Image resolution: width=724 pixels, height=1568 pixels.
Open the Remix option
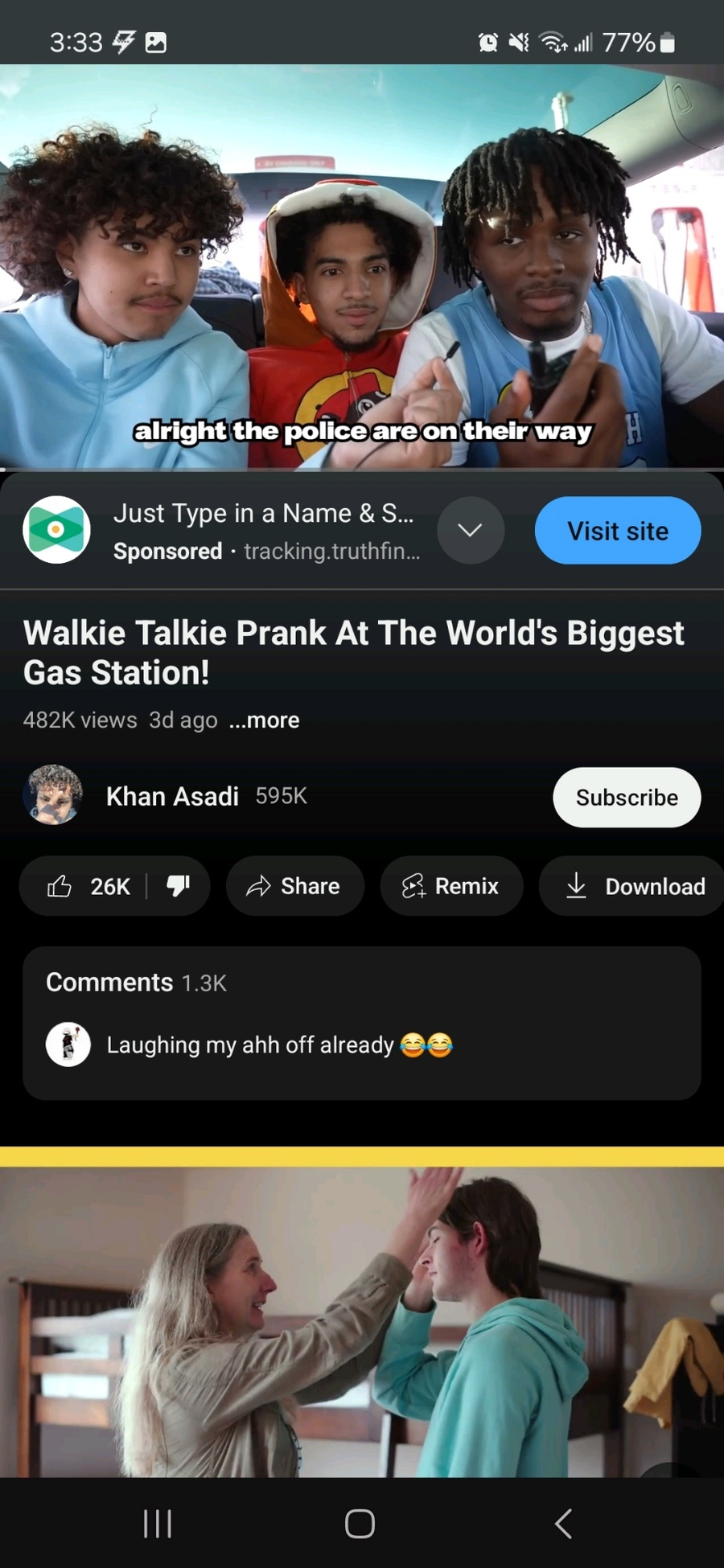tap(451, 886)
